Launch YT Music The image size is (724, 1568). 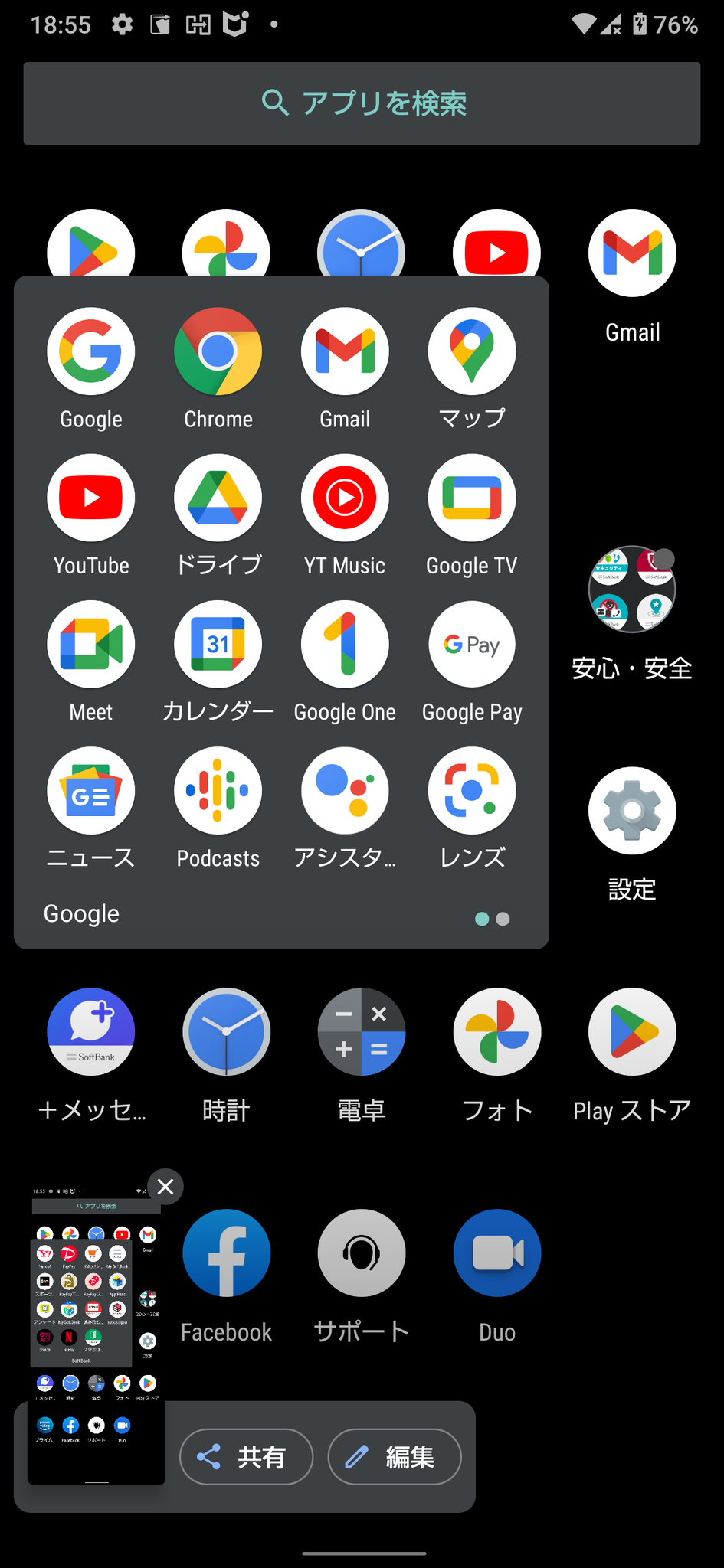345,498
